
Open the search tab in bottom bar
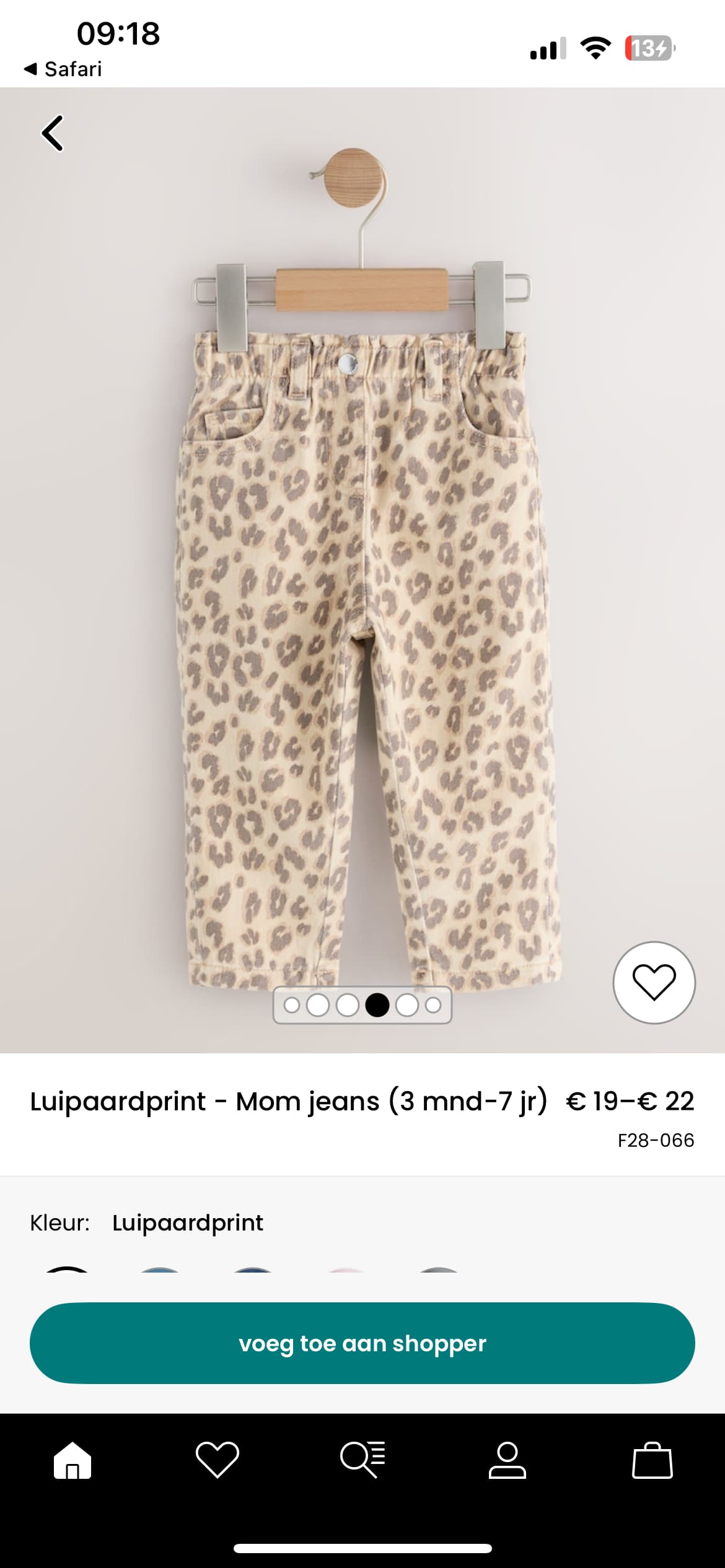362,1460
